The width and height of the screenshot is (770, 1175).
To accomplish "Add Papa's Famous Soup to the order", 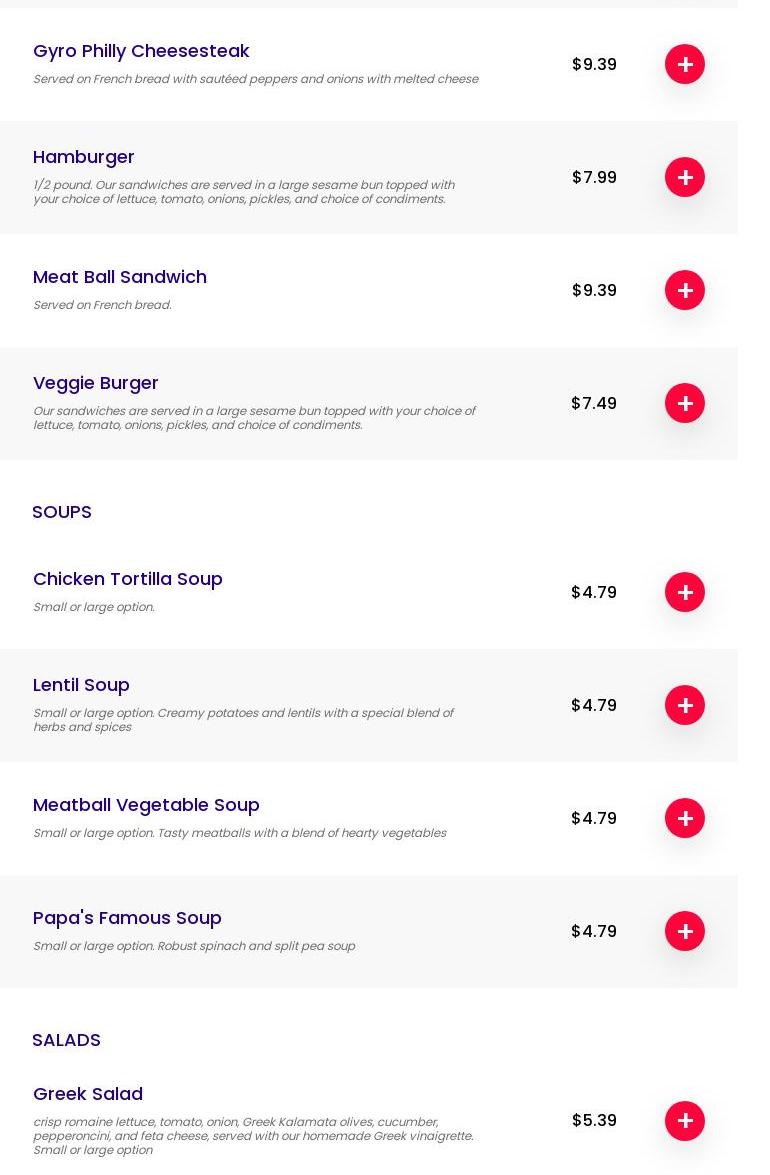I will [x=685, y=931].
